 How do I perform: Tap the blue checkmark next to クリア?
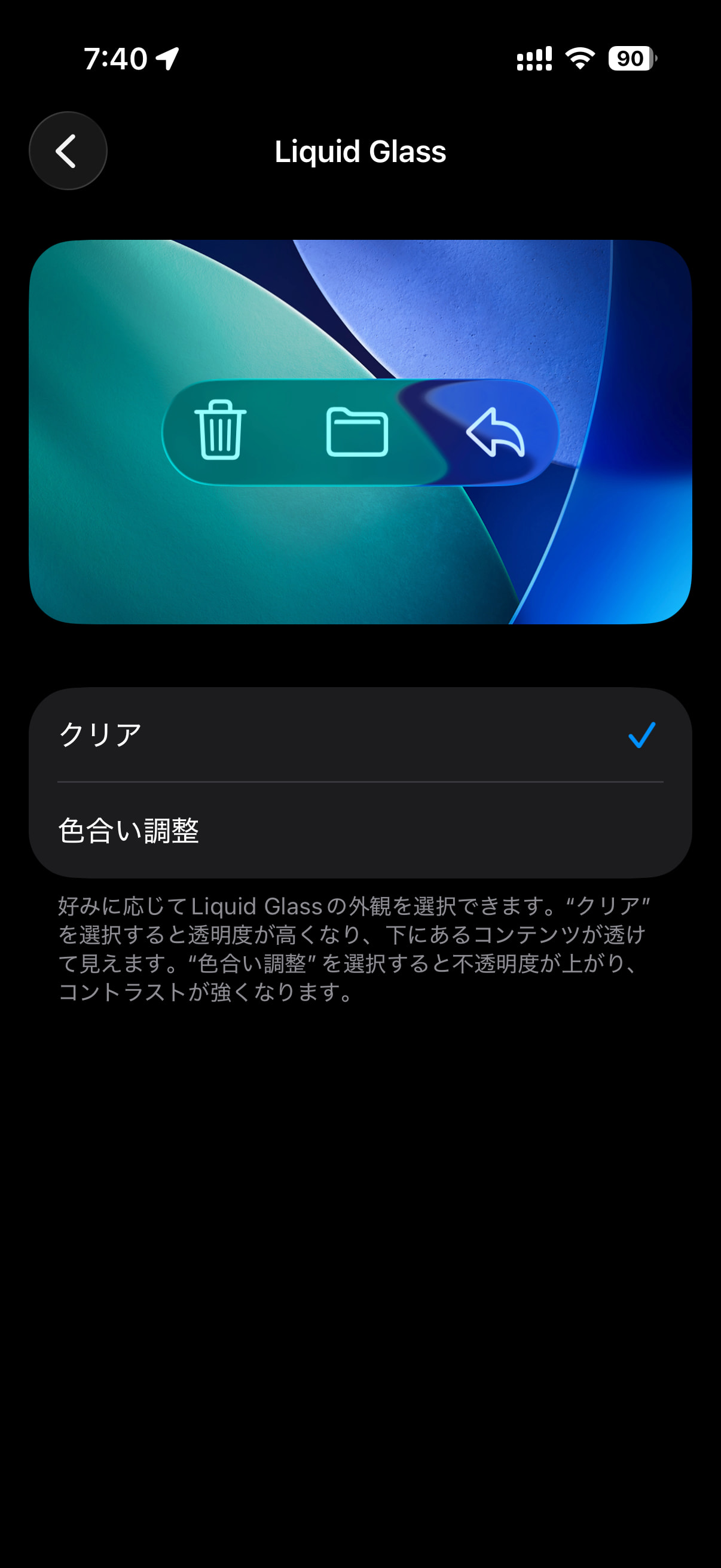click(x=642, y=737)
